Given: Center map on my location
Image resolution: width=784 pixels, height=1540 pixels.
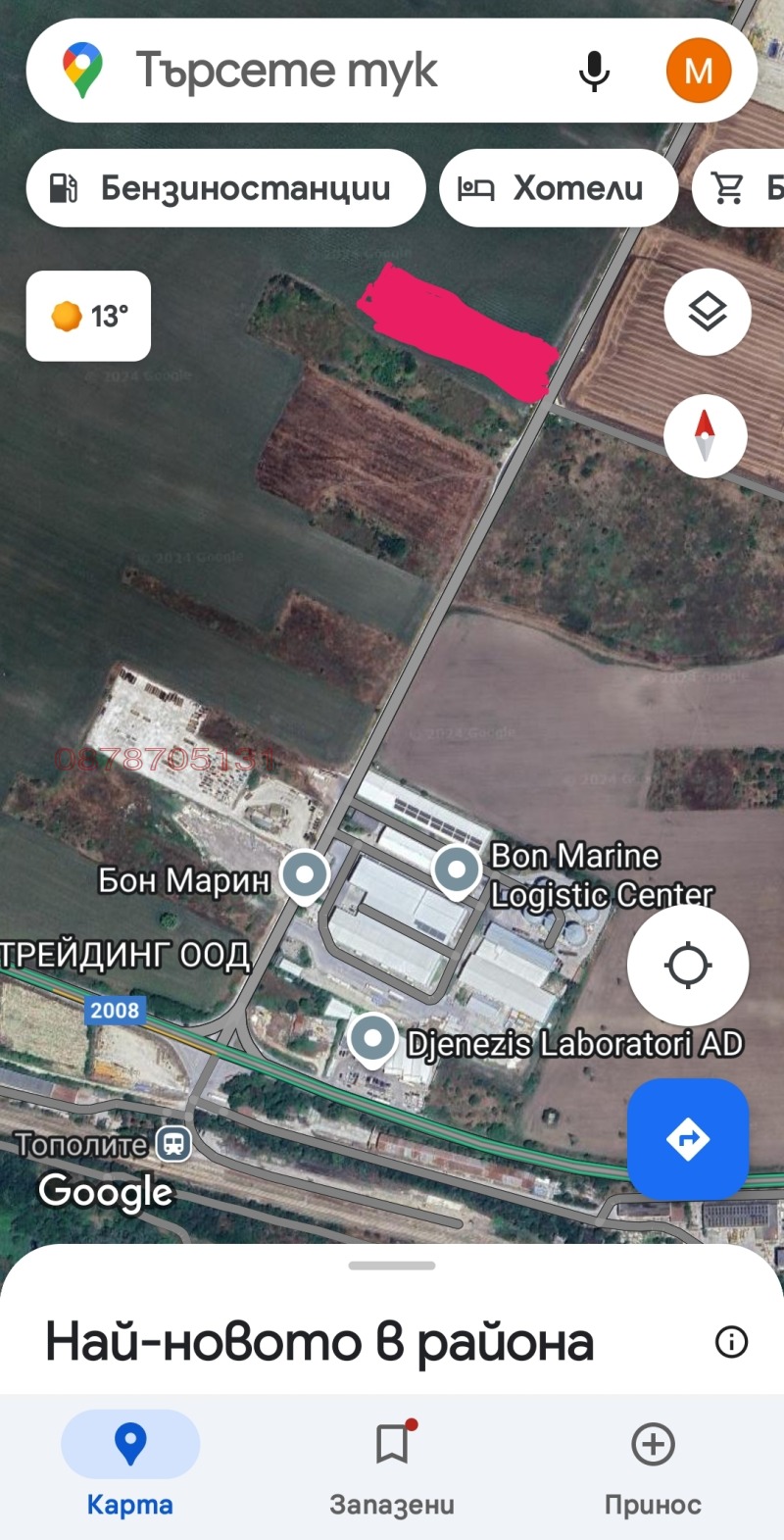Looking at the screenshot, I should (688, 966).
